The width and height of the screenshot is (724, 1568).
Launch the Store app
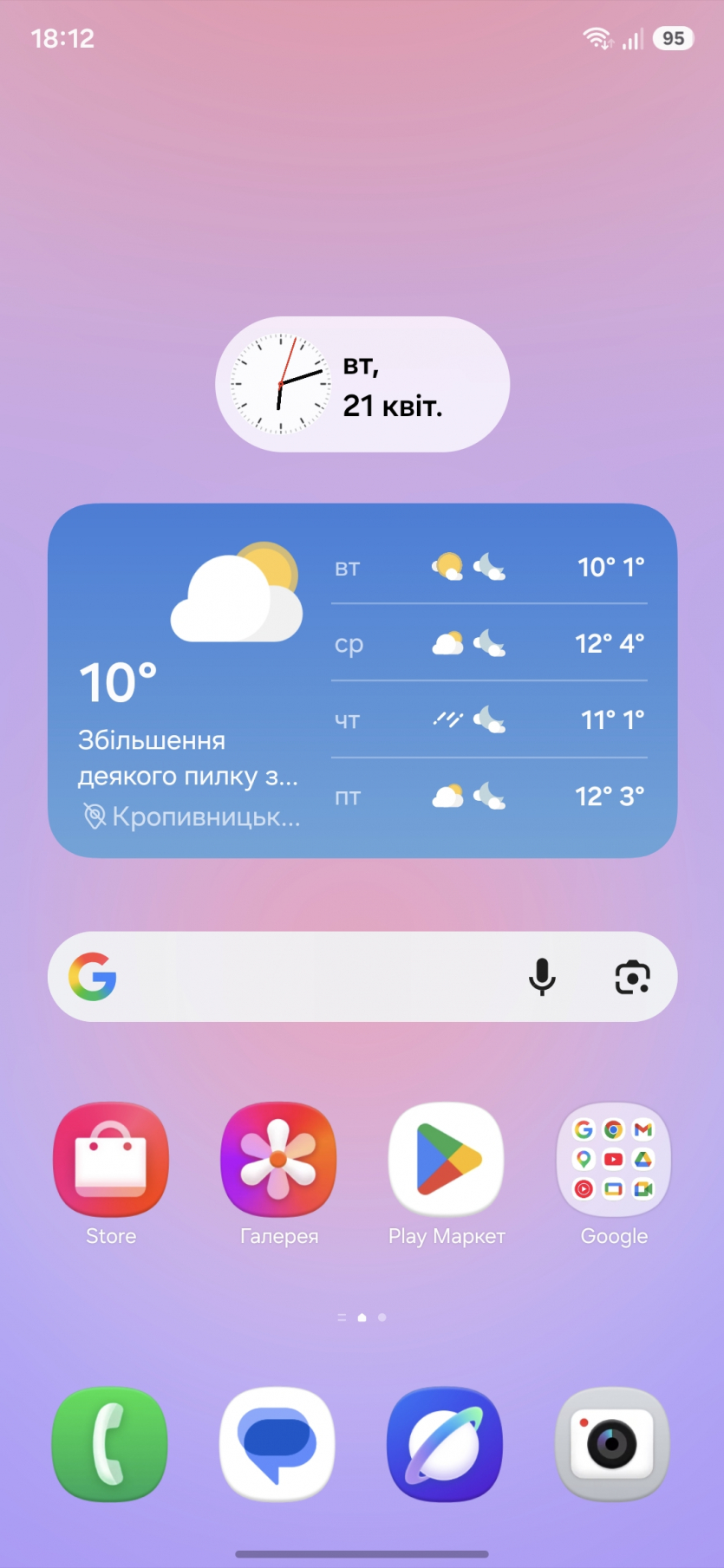coord(111,1160)
